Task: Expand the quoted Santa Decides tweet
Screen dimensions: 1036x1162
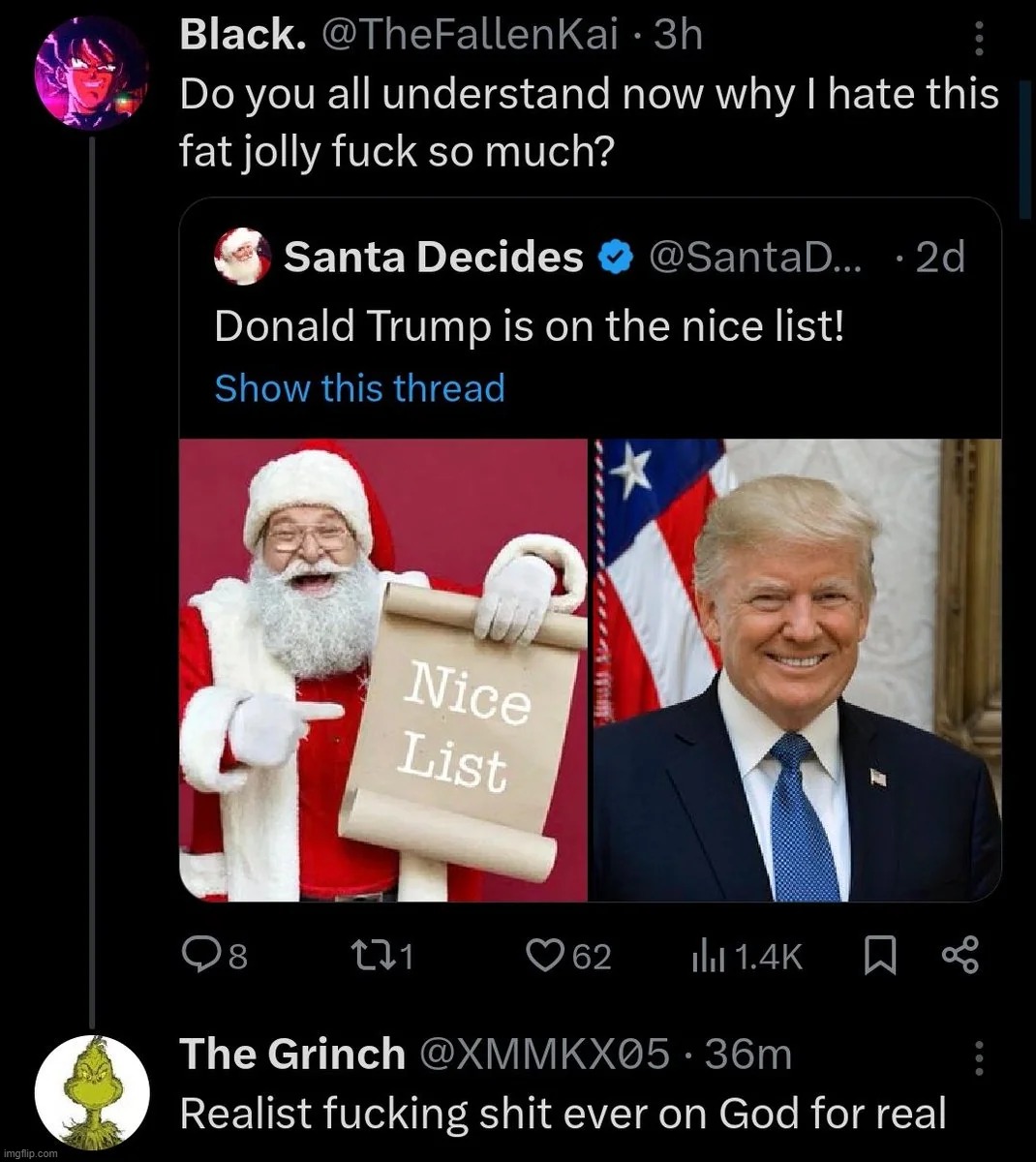Action: 529,324
